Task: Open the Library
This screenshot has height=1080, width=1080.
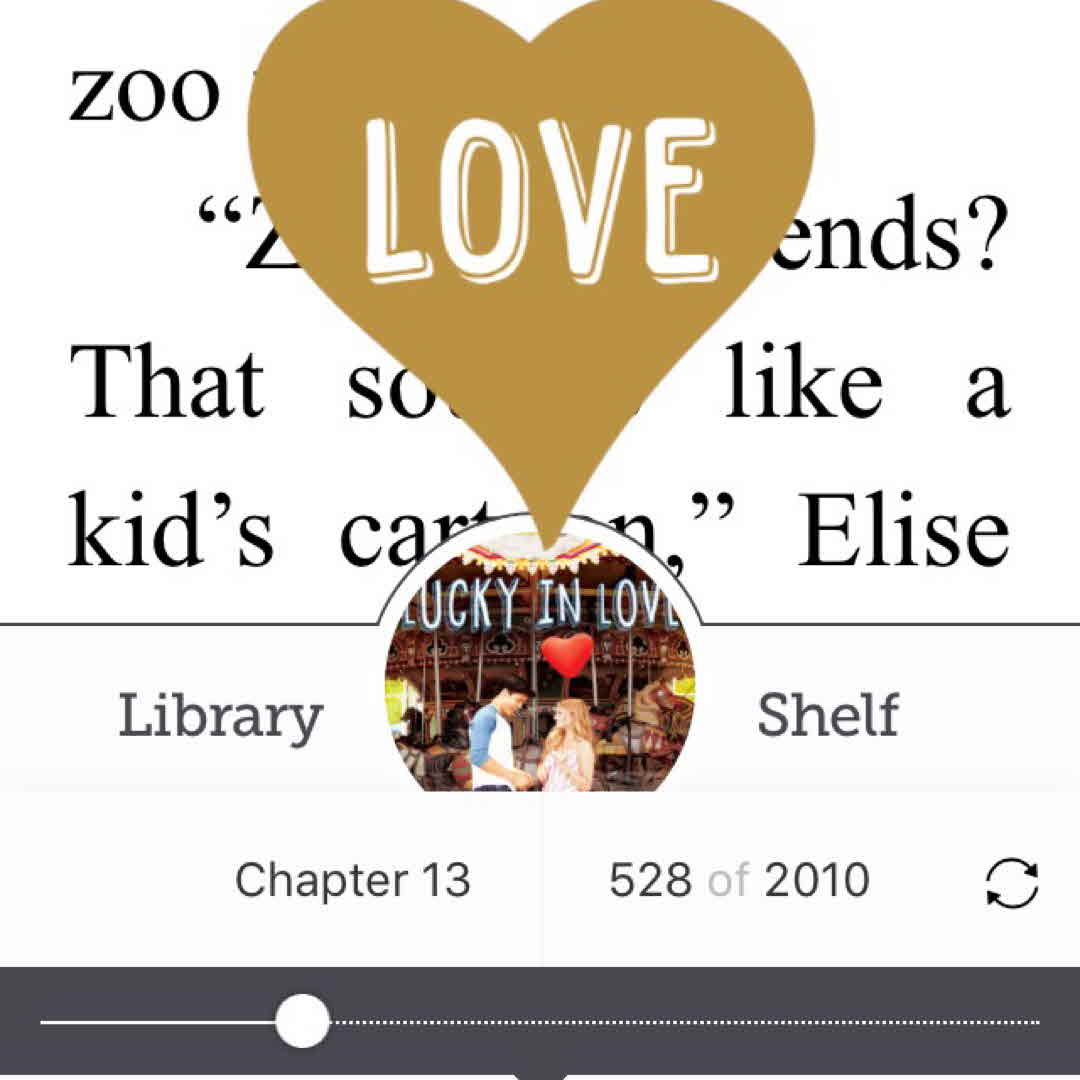Action: click(x=220, y=716)
